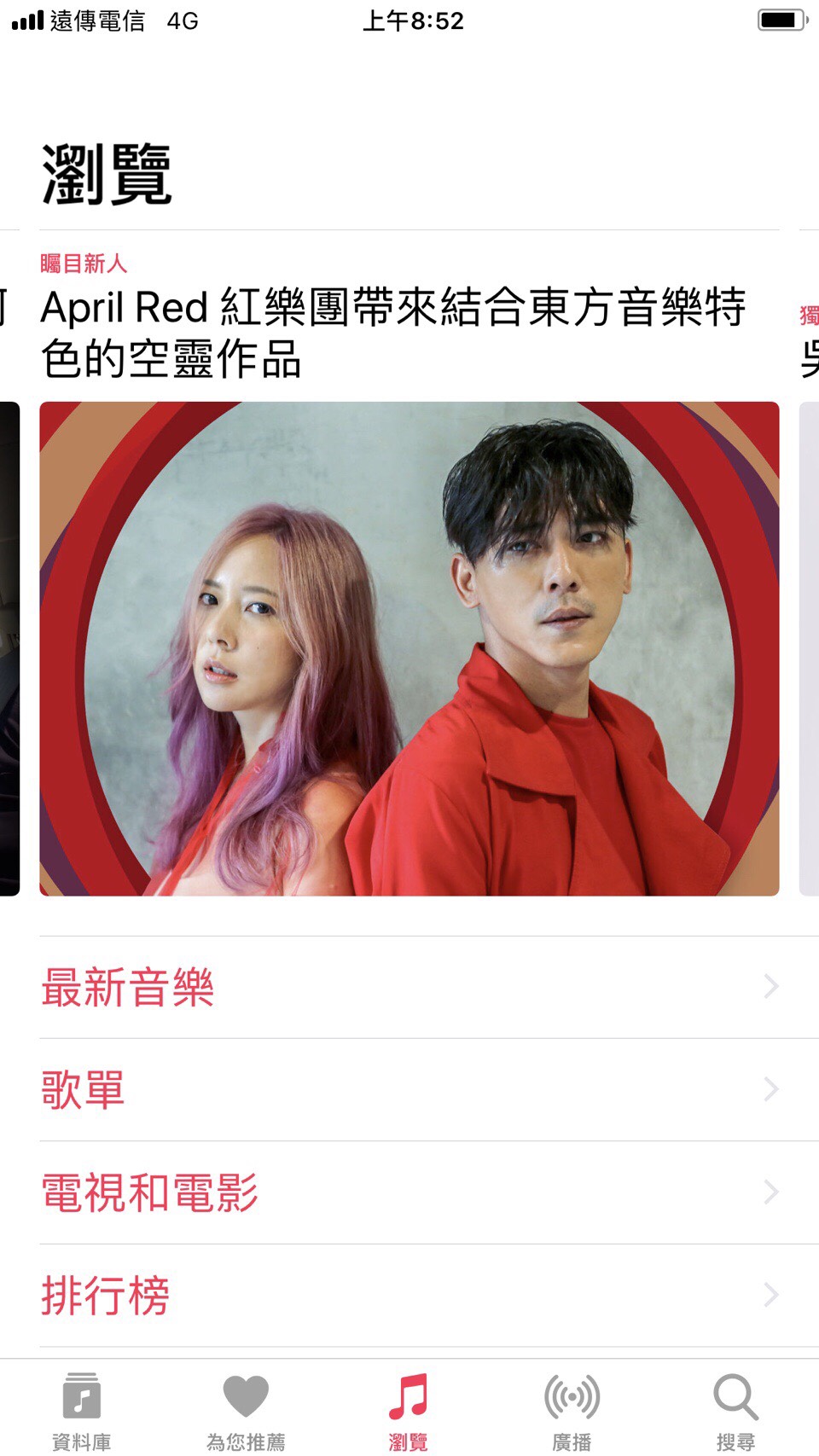Switch to the 廣播 radio tab
Viewport: 819px width, 1456px height.
[x=572, y=1409]
